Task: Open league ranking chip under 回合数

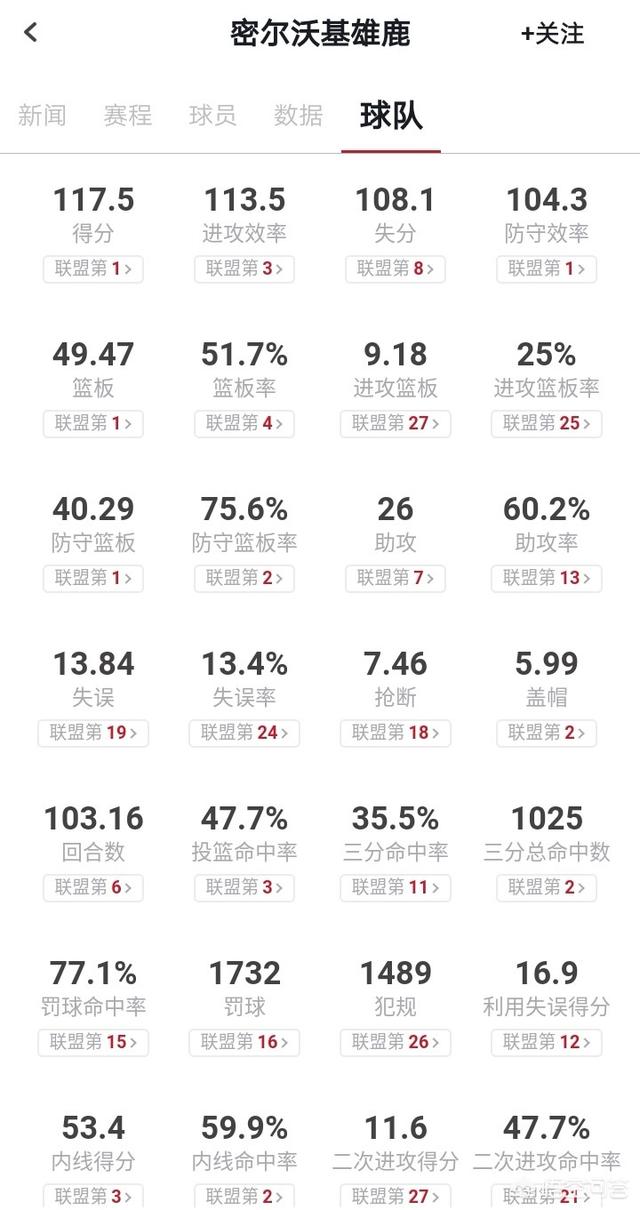Action: (x=93, y=888)
